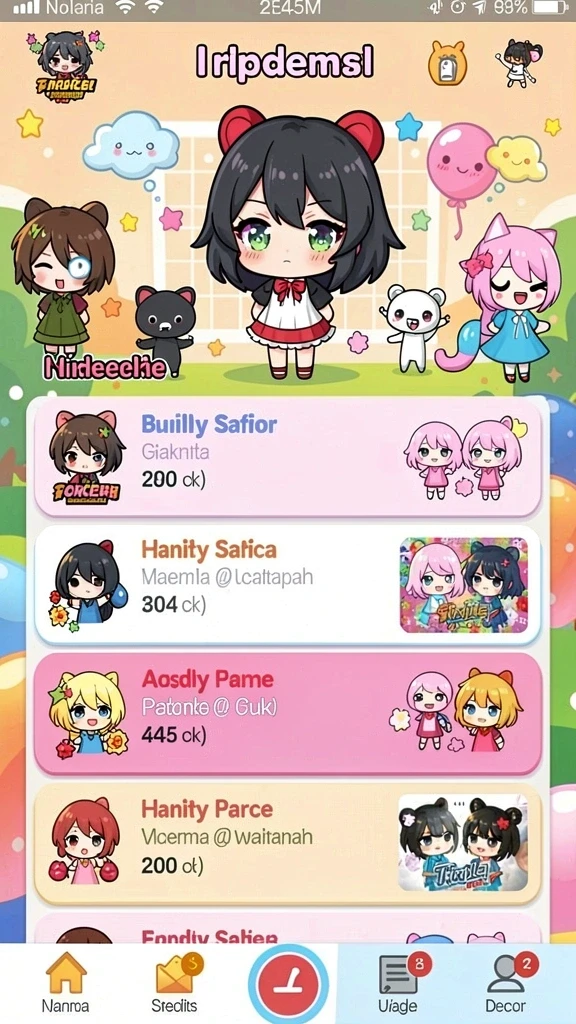
Task: Switch to the Uiage tab
Action: pos(398,983)
